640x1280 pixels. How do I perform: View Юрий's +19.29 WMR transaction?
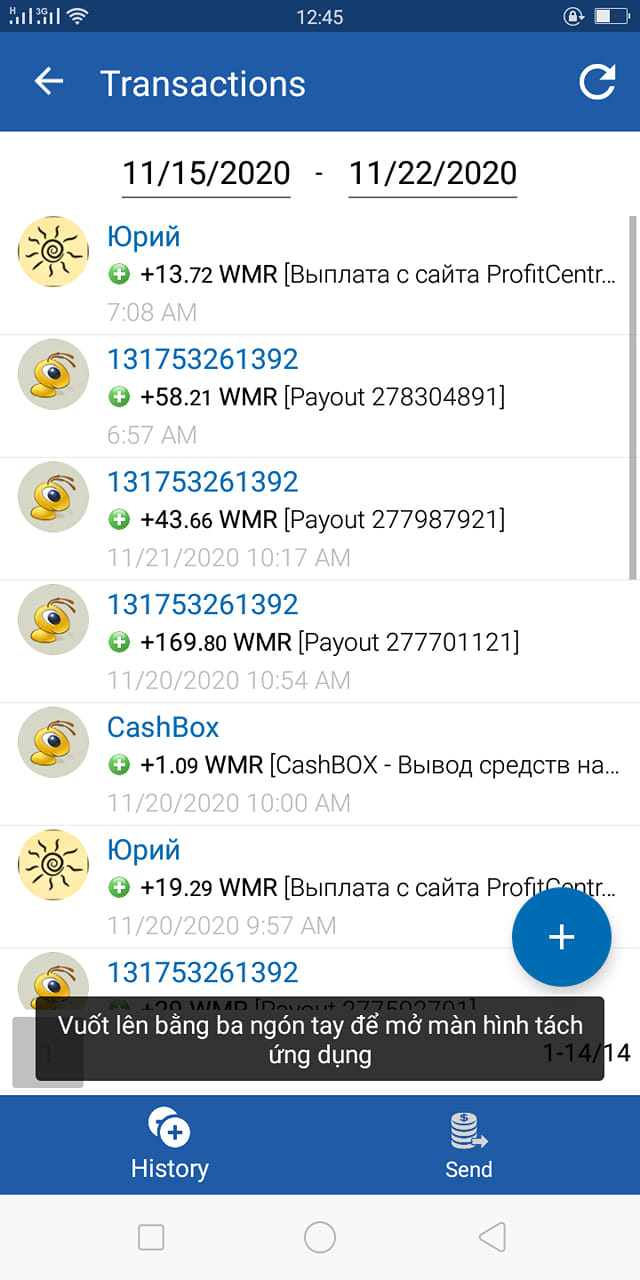pos(300,886)
